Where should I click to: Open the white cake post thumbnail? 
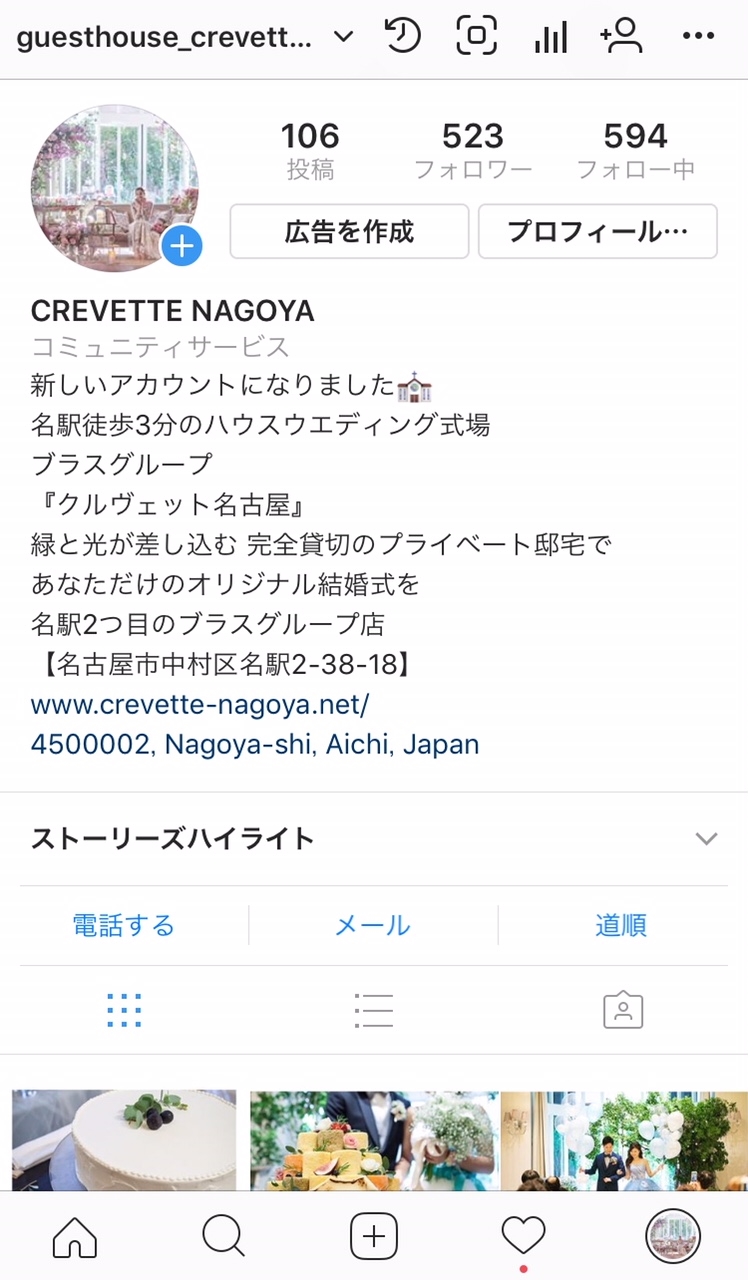tap(124, 1140)
